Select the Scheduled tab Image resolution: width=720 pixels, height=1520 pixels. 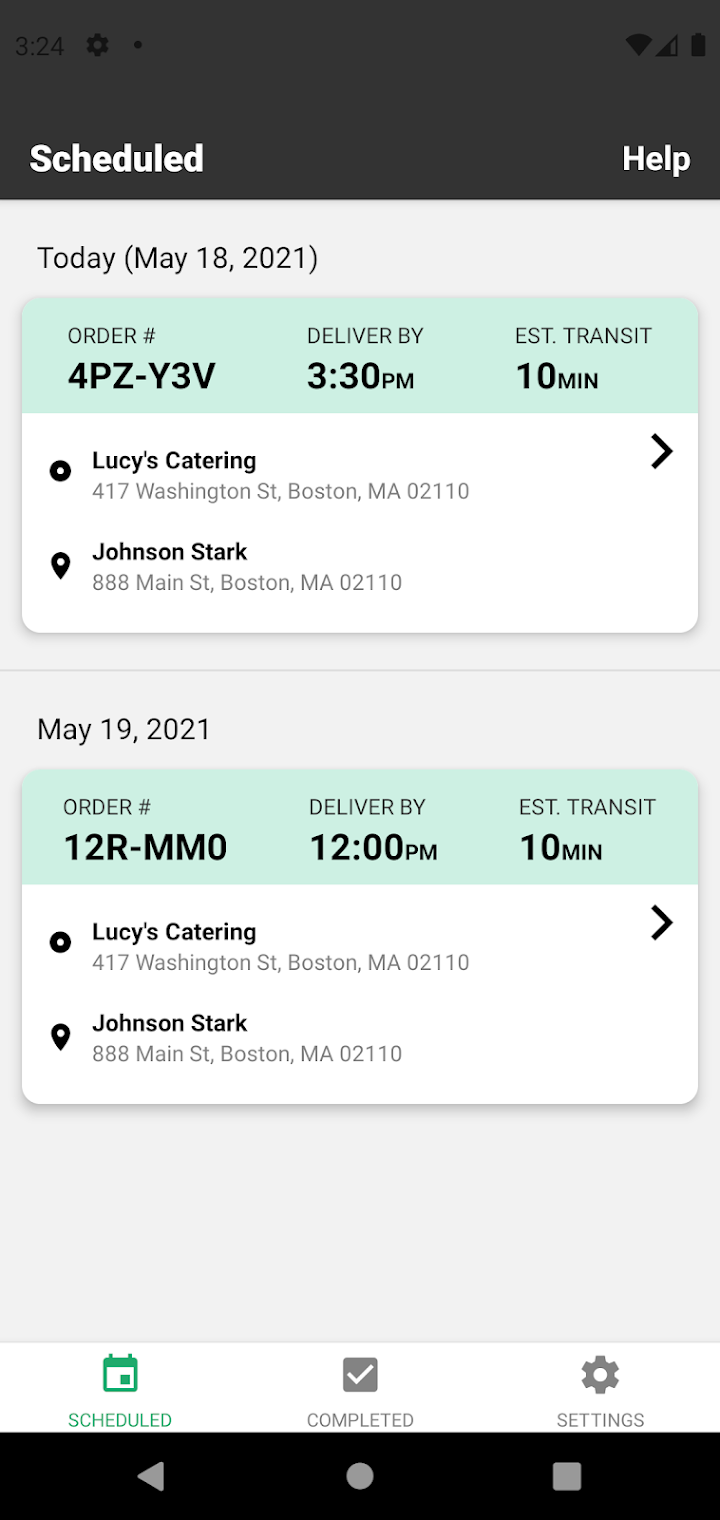tap(120, 1390)
